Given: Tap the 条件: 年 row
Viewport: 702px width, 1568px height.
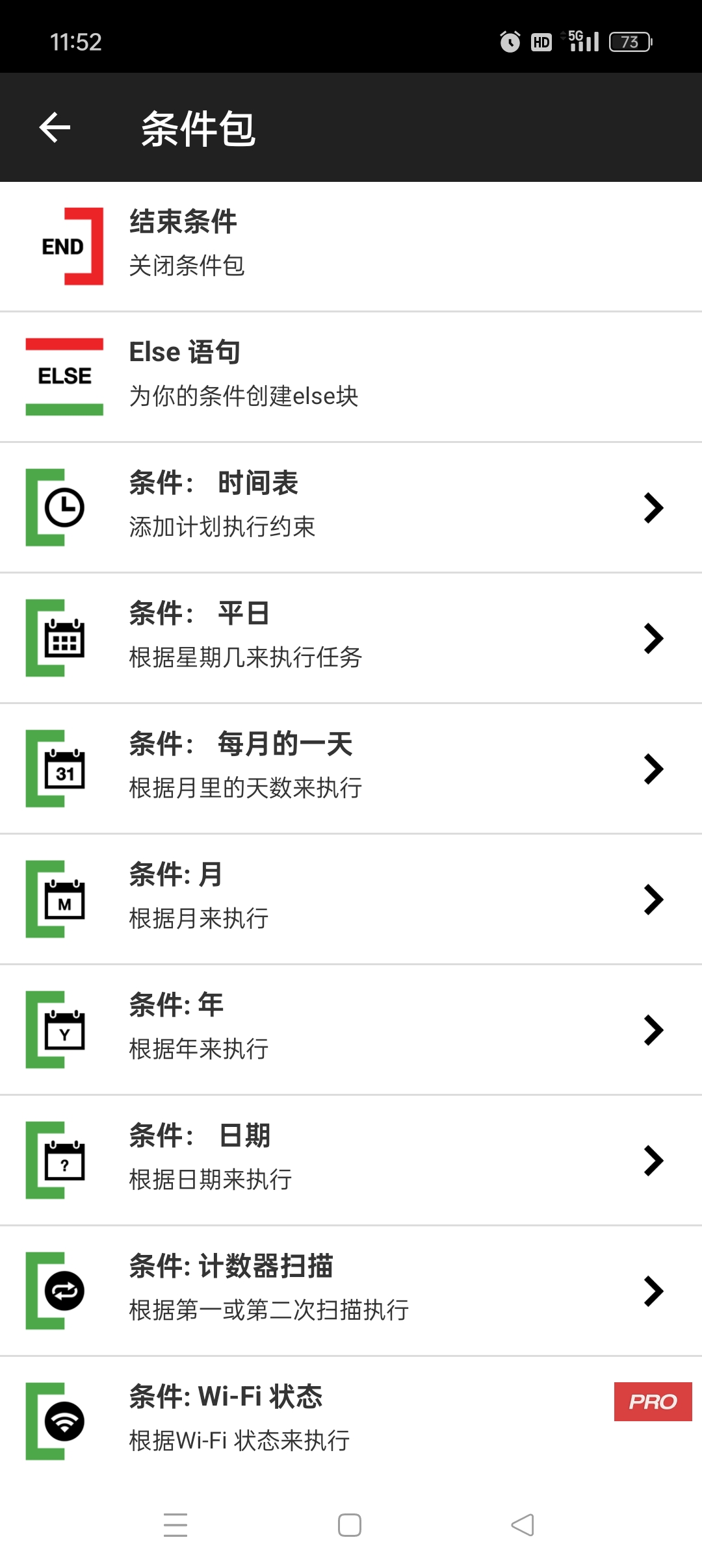Looking at the screenshot, I should click(x=351, y=1030).
